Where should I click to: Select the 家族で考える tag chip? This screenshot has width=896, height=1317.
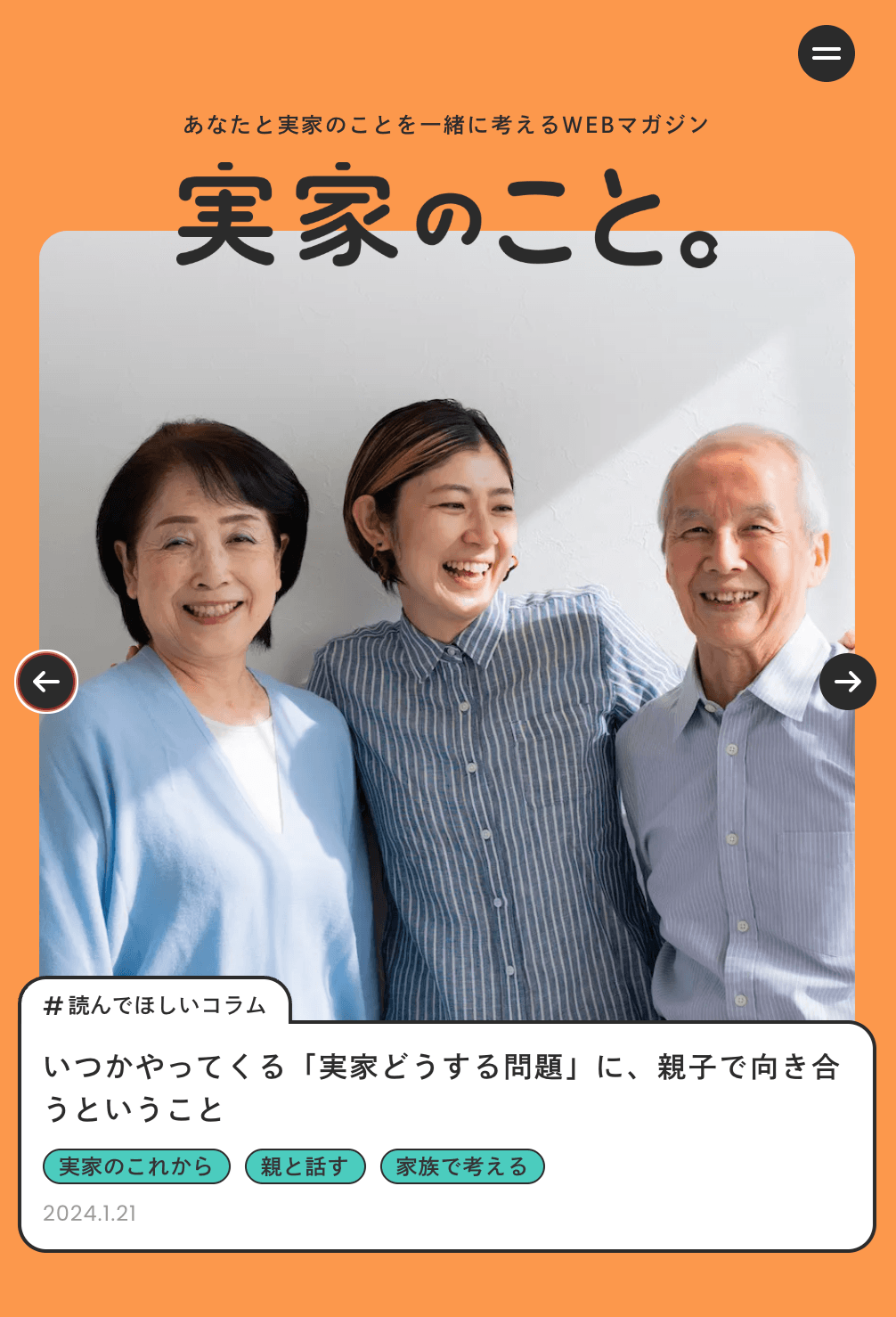pos(461,1166)
